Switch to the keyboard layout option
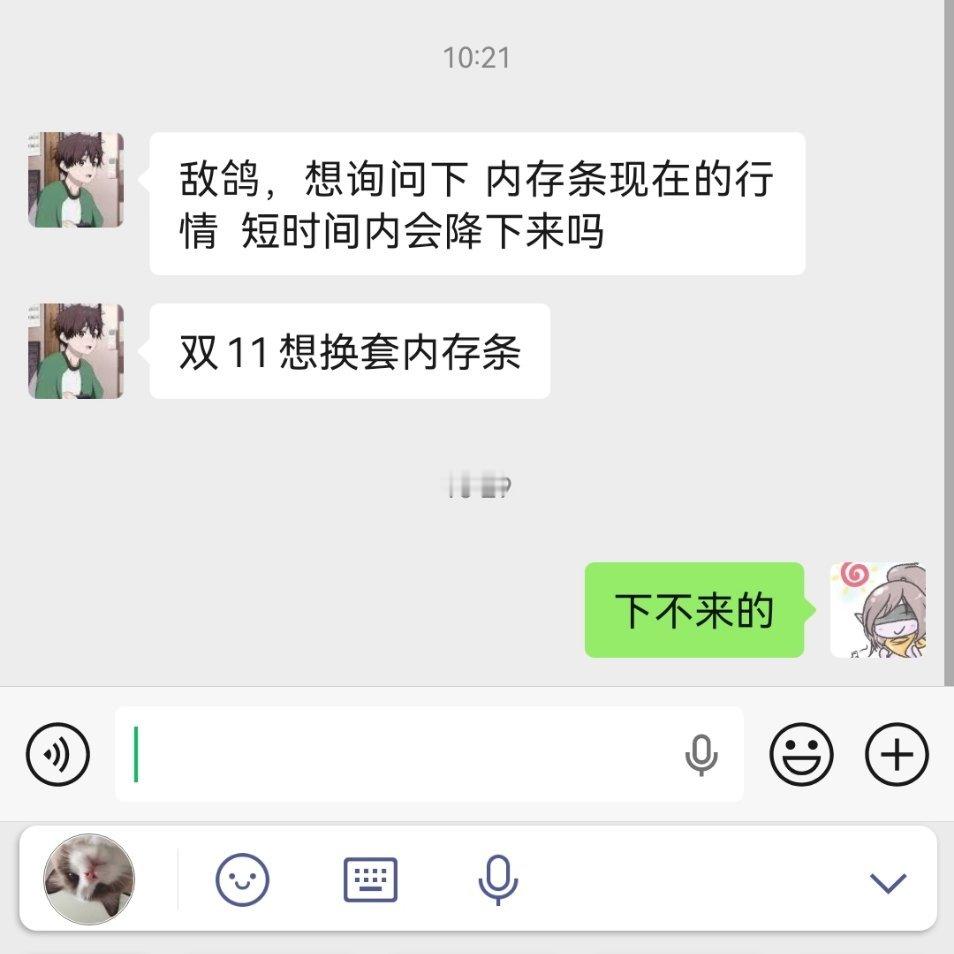This screenshot has height=954, width=954. 370,880
